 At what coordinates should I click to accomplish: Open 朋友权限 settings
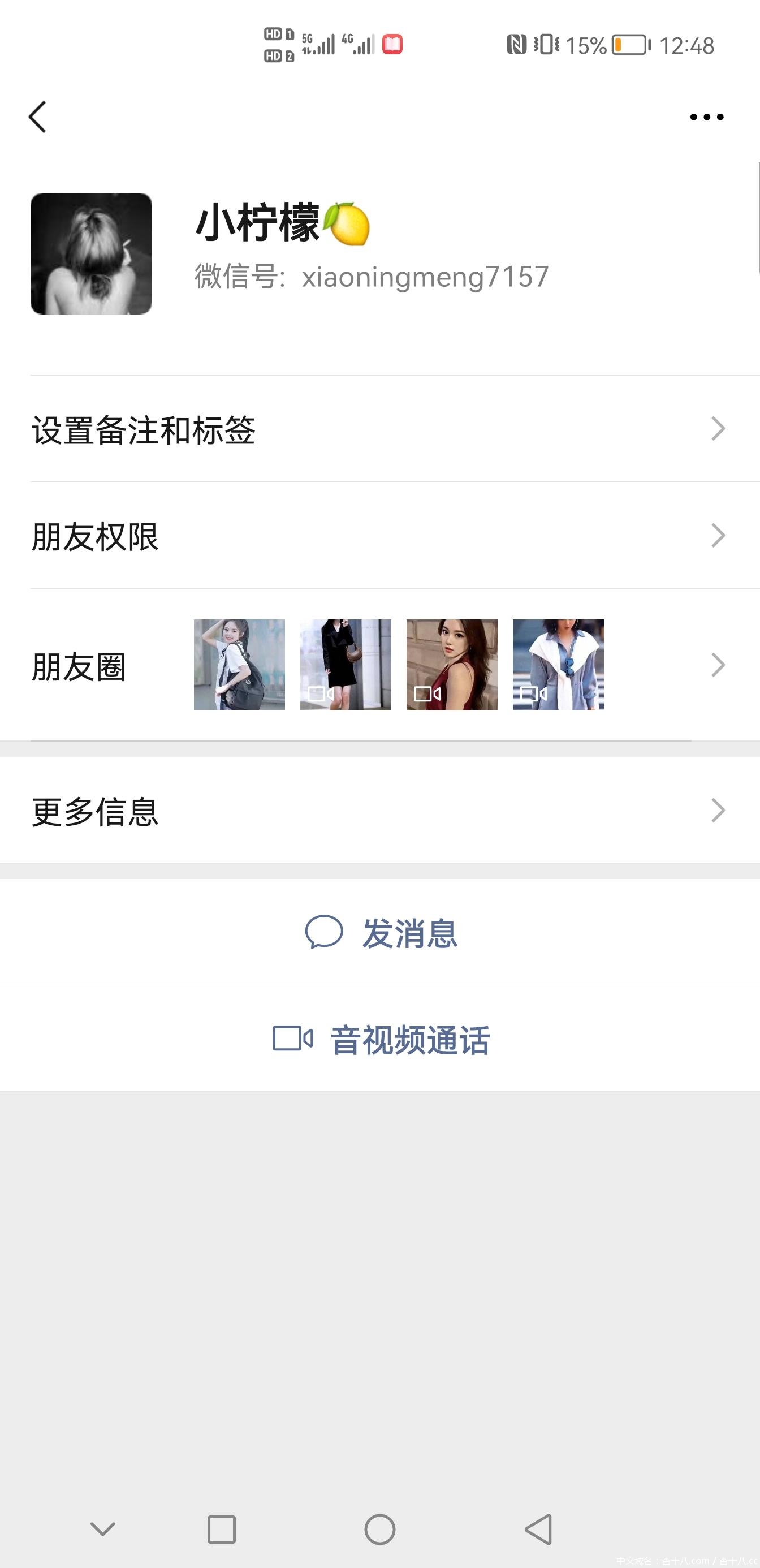coord(379,536)
